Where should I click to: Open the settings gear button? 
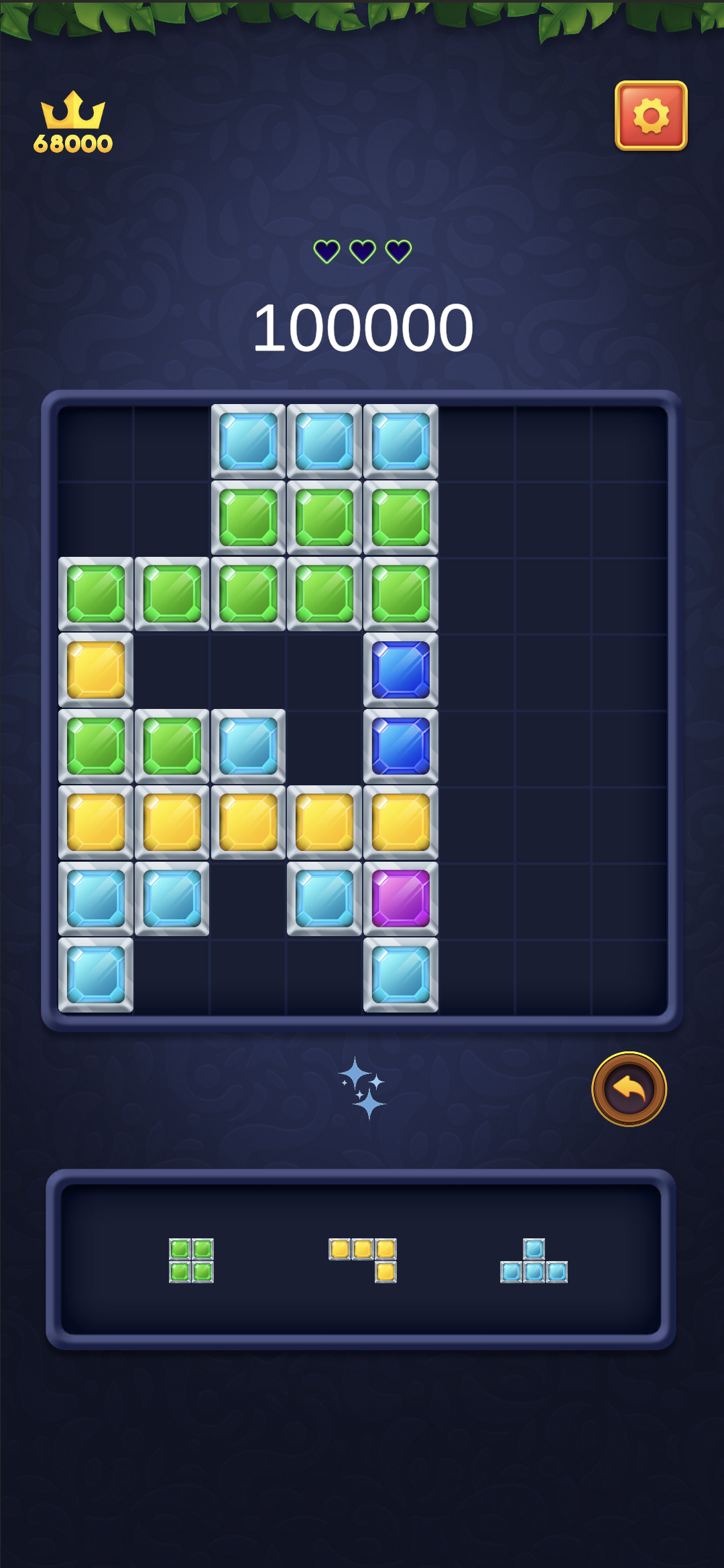(651, 116)
